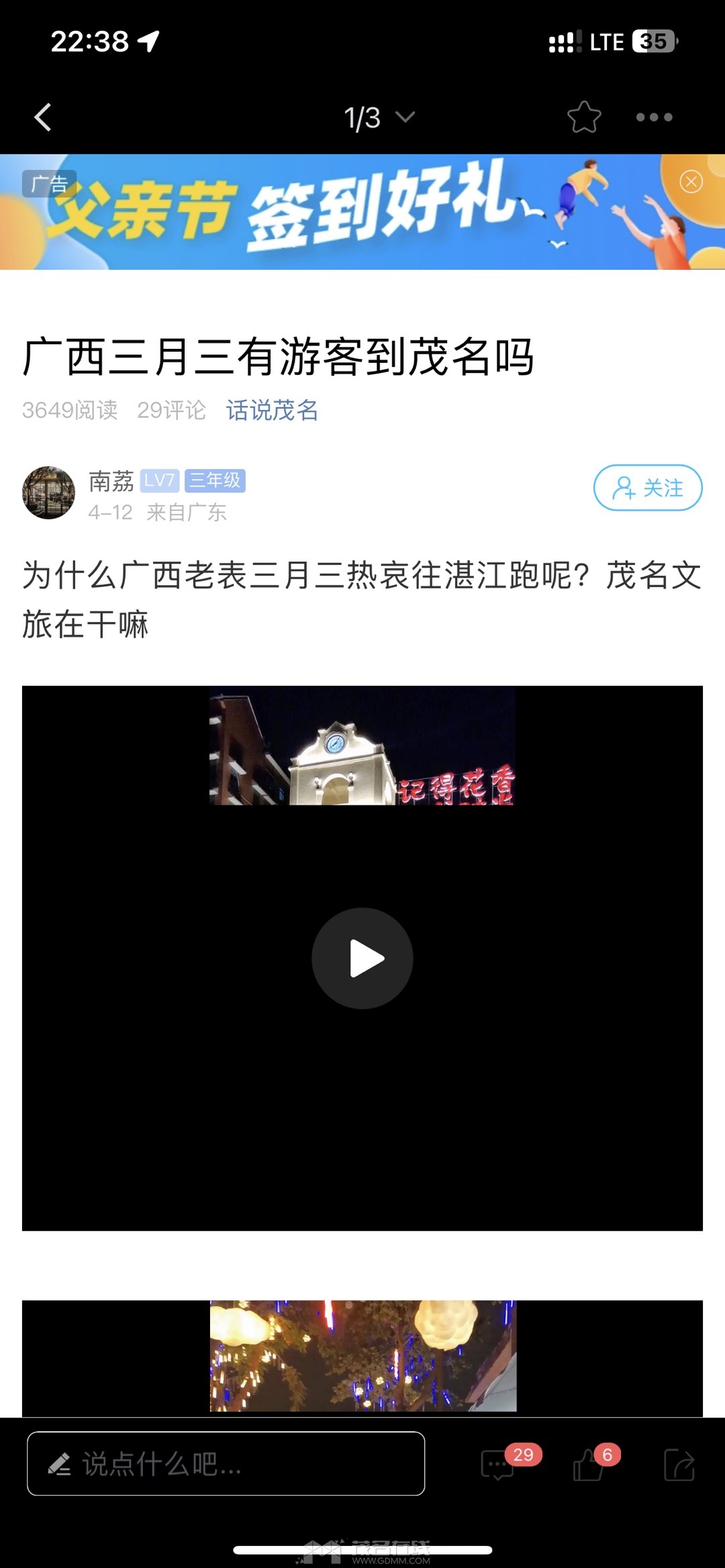The image size is (725, 1568).
Task: Open the second video of hanging lights
Action: tap(362, 1357)
